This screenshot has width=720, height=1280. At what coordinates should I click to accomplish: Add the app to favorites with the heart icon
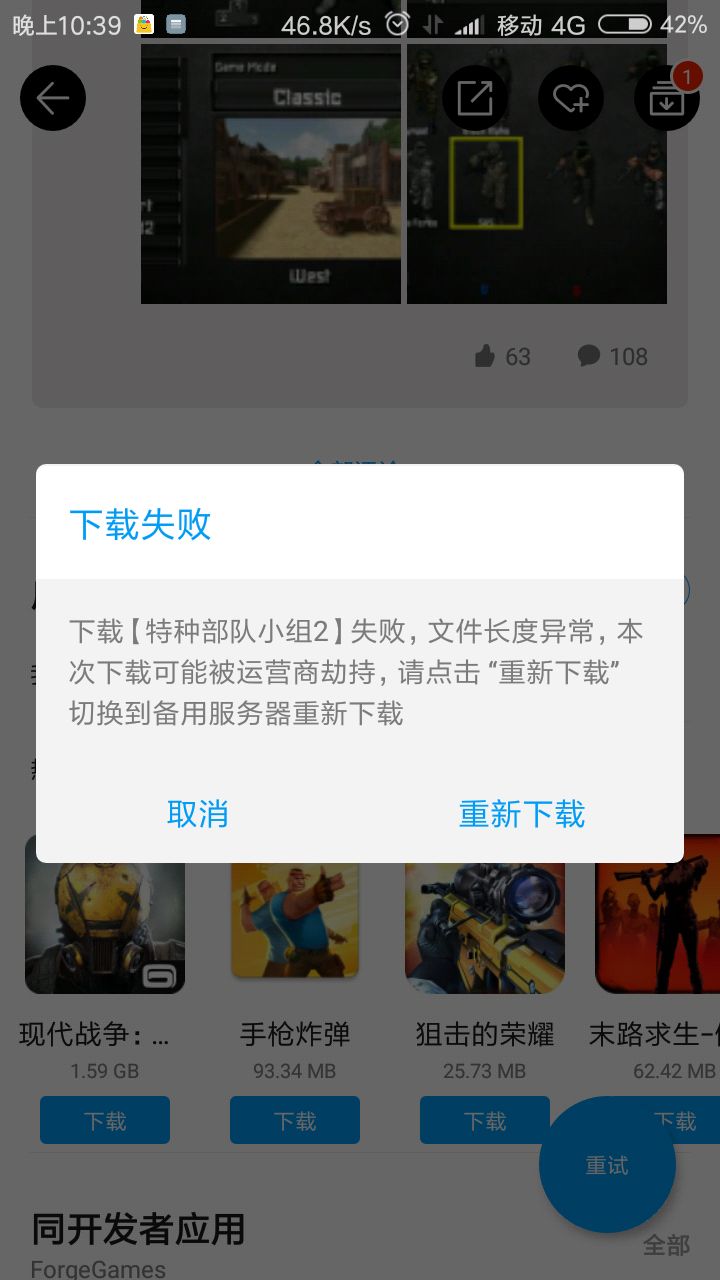(x=571, y=98)
